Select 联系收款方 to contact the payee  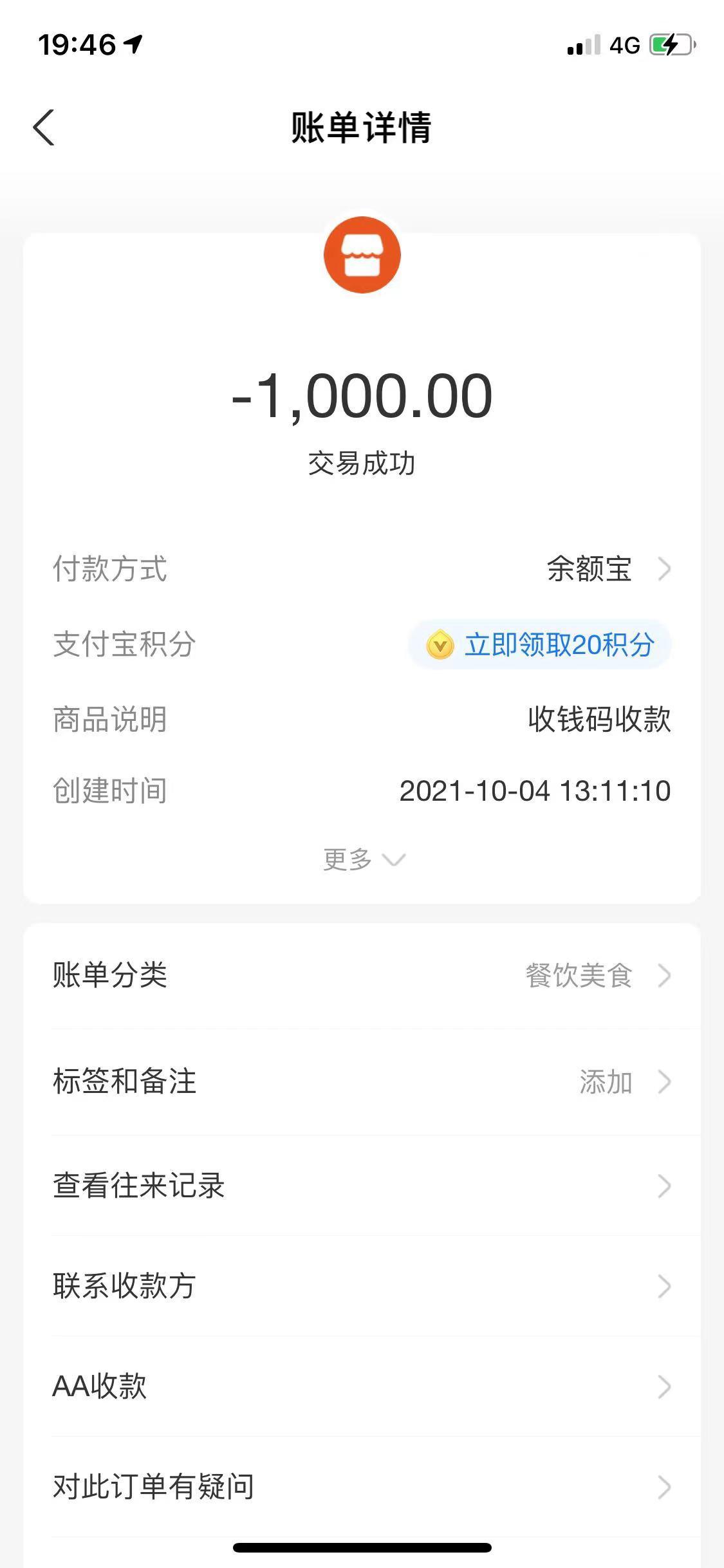pos(362,1286)
